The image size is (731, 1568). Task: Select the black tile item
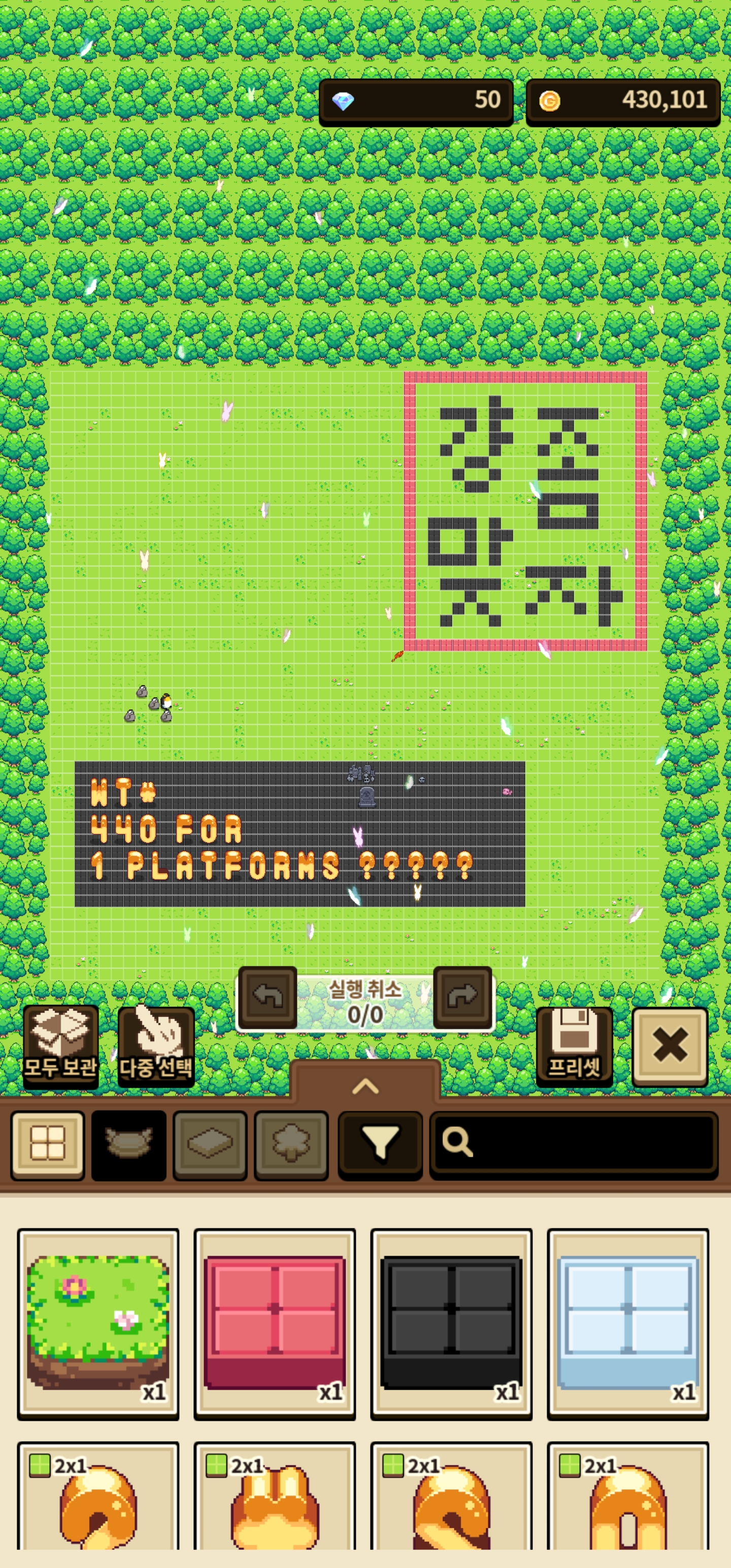pos(451,1323)
